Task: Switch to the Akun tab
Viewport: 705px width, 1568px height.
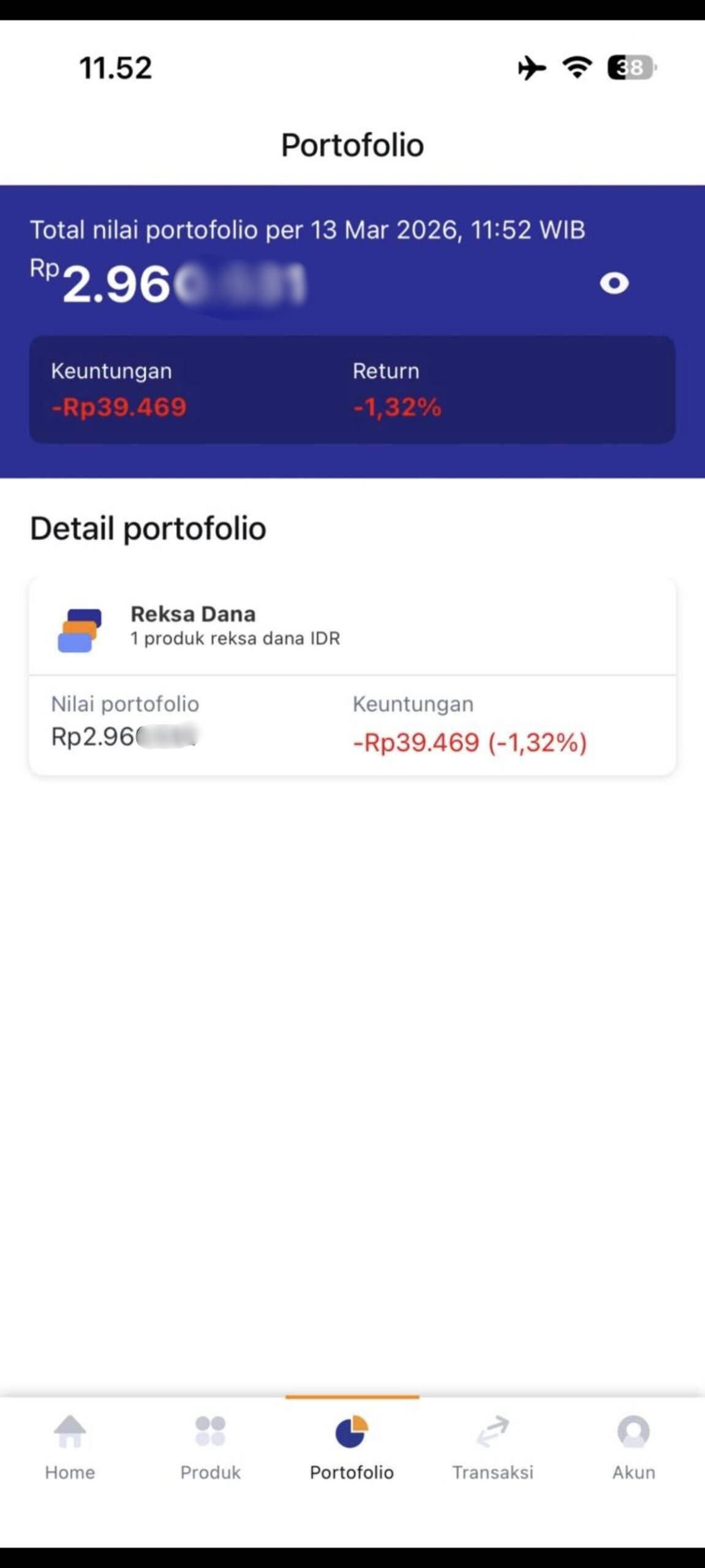Action: click(633, 1447)
